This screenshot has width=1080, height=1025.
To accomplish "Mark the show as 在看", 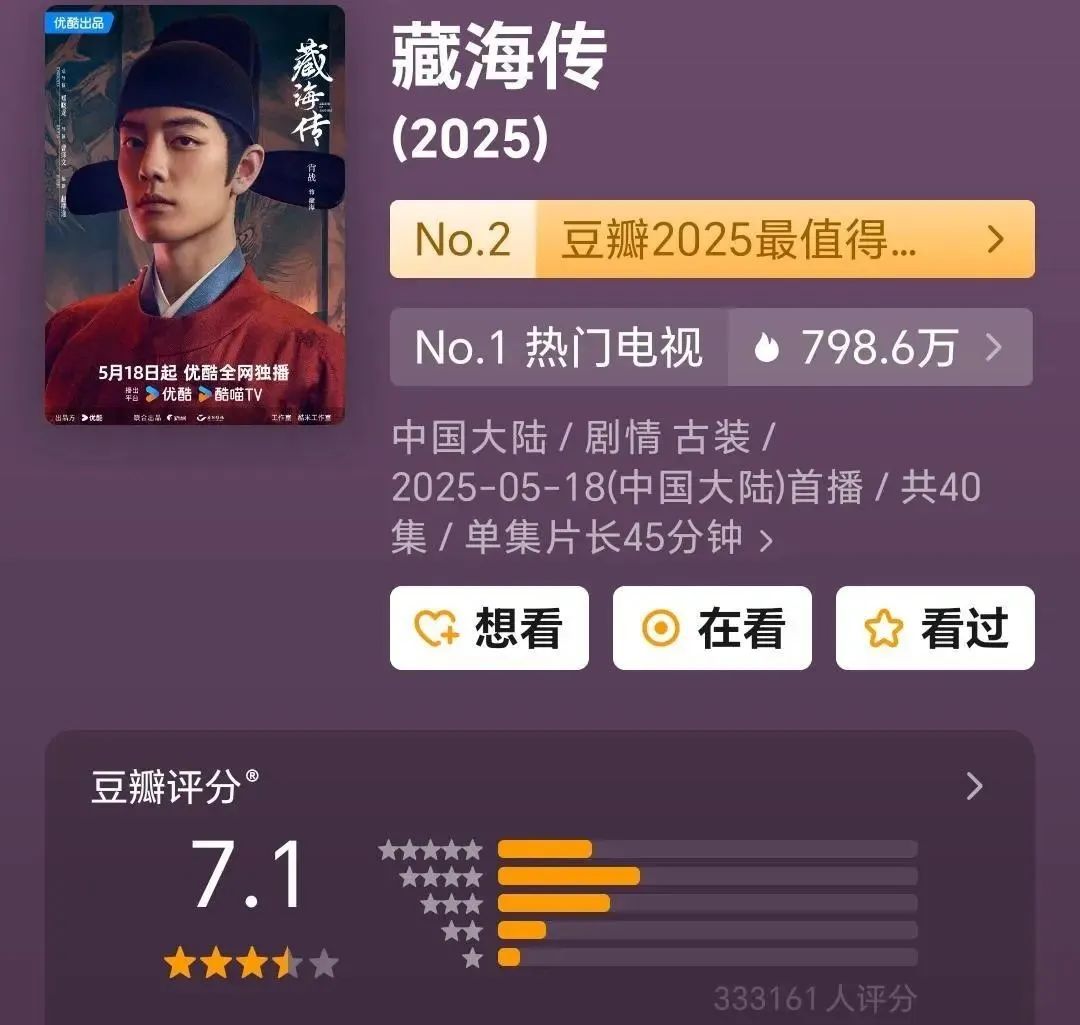I will click(x=712, y=628).
